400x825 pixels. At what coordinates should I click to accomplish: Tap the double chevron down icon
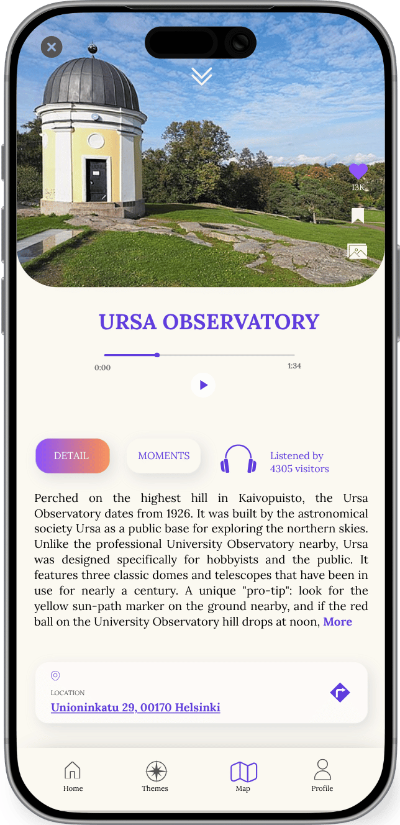click(202, 76)
